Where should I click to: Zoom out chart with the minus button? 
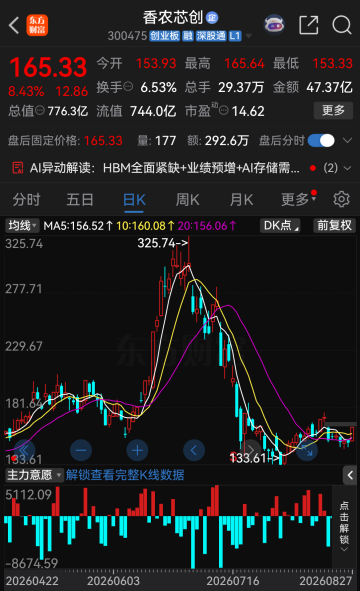(x=81, y=450)
